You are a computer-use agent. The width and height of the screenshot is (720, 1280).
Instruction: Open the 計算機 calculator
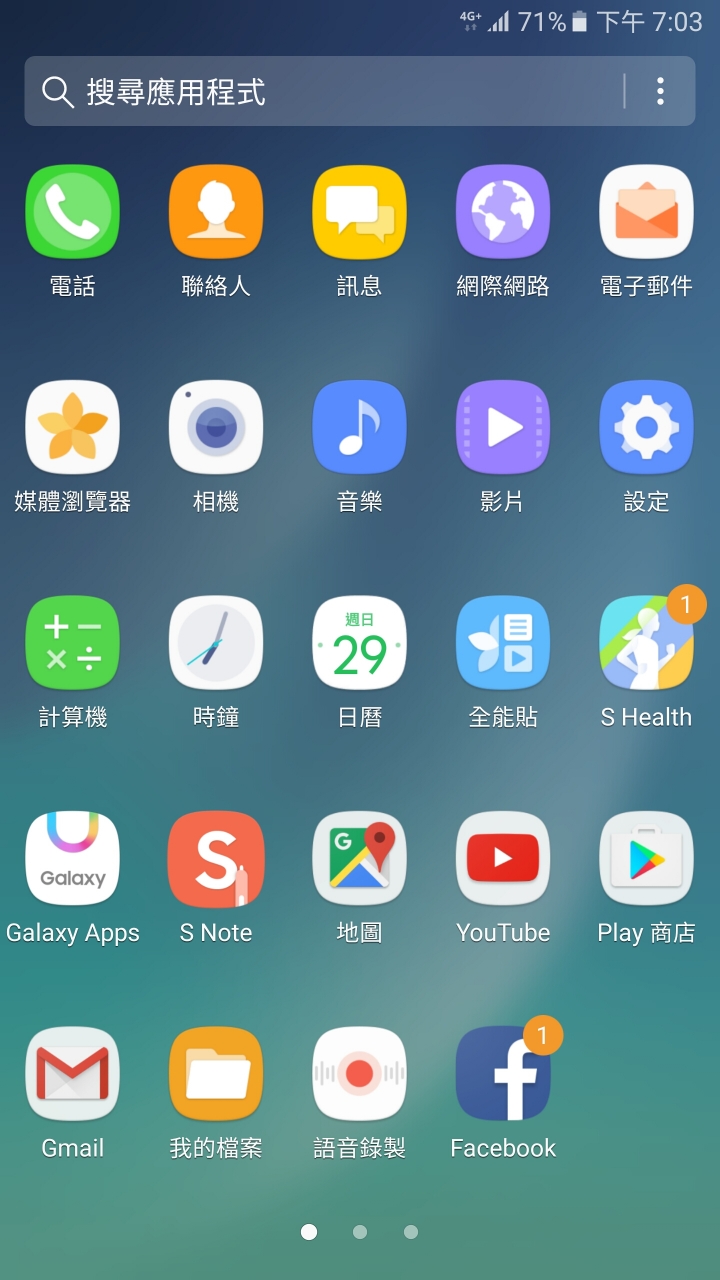click(72, 643)
